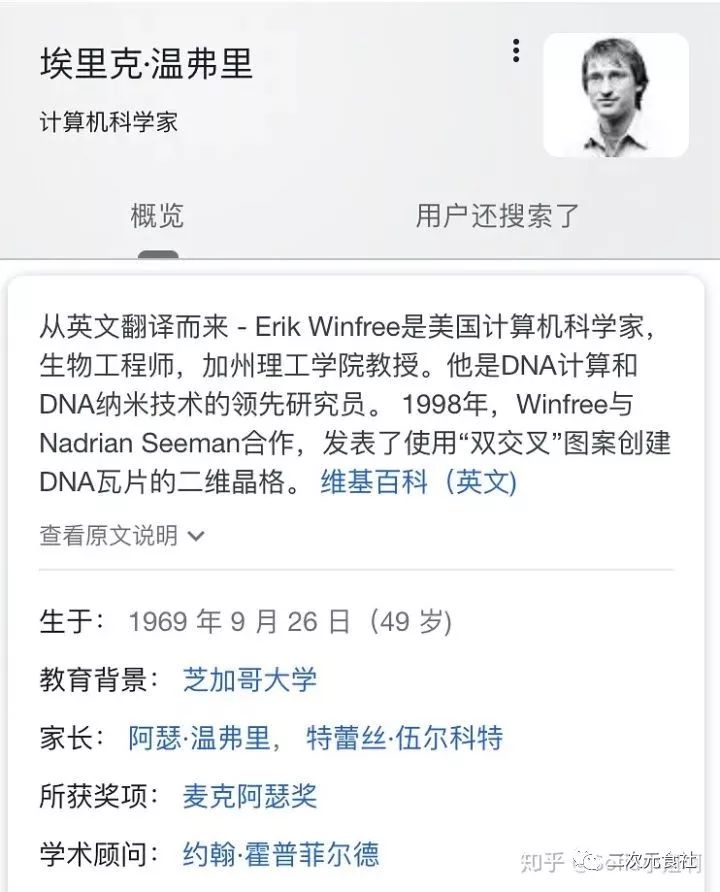This screenshot has height=892, width=720.
Task: Open the 阿瑟·温弗里 parent link
Action: tap(200, 738)
